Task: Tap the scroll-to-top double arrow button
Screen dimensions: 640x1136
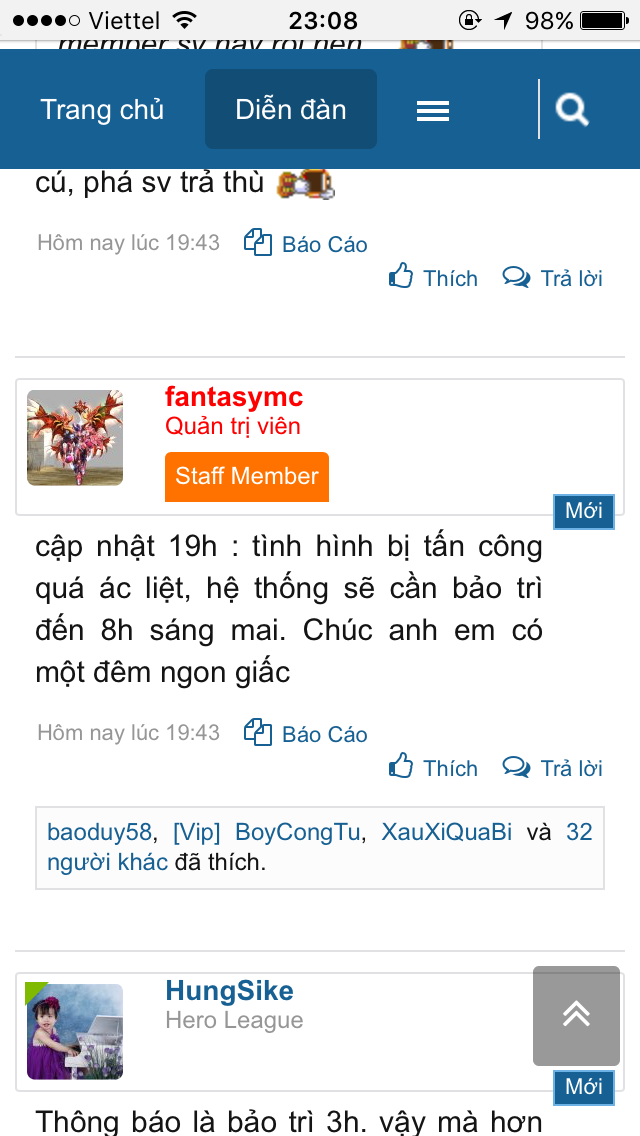Action: 576,1015
